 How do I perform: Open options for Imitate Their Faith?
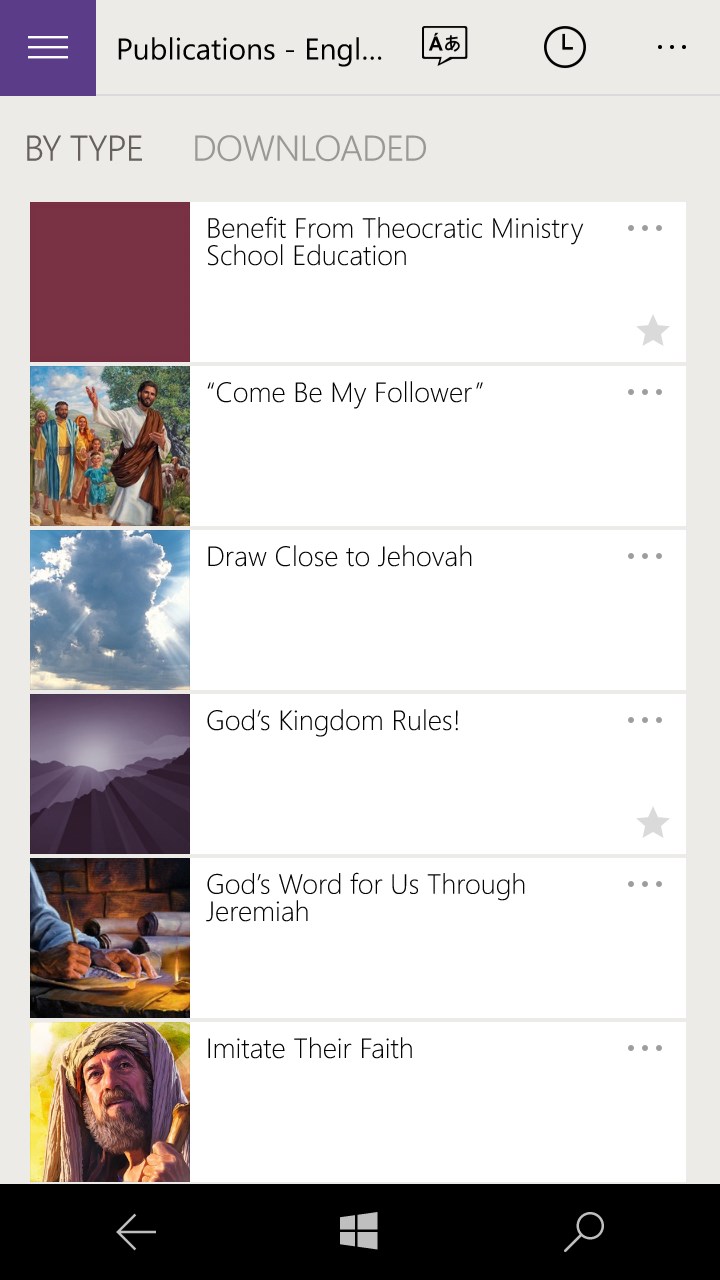coord(645,1048)
